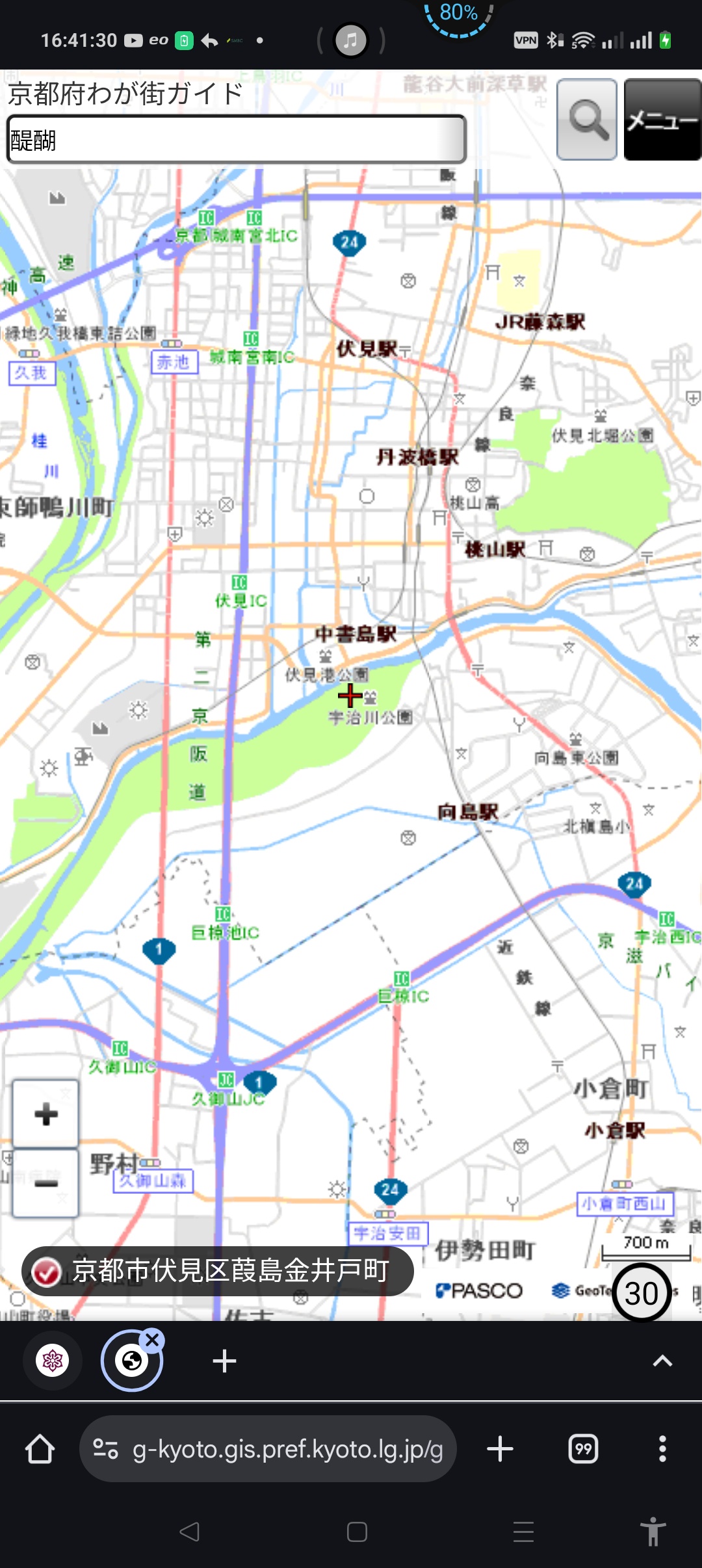
Task: Go to the browser home page
Action: tap(40, 1449)
